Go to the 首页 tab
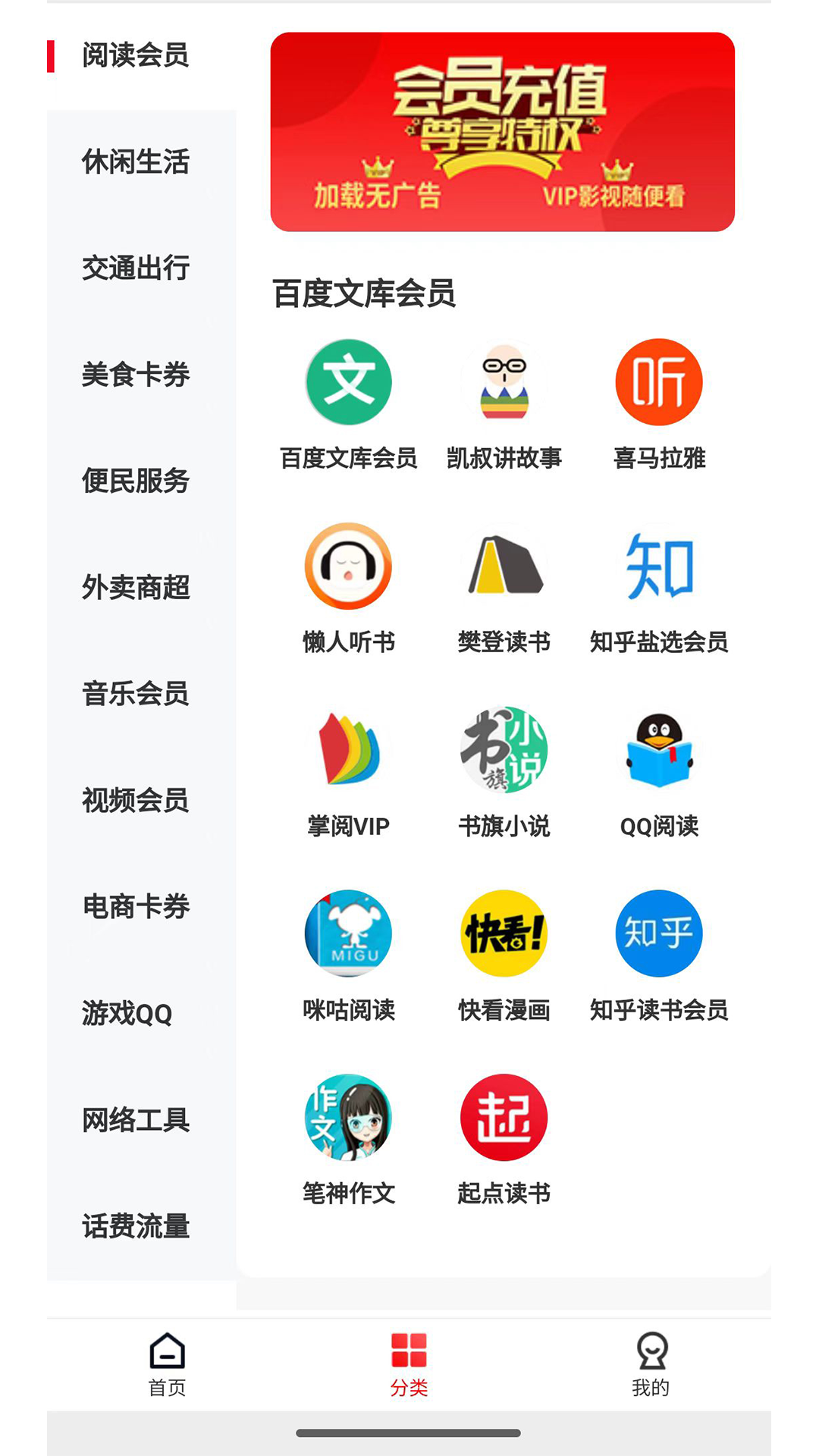The image size is (819, 1456). click(x=167, y=1364)
